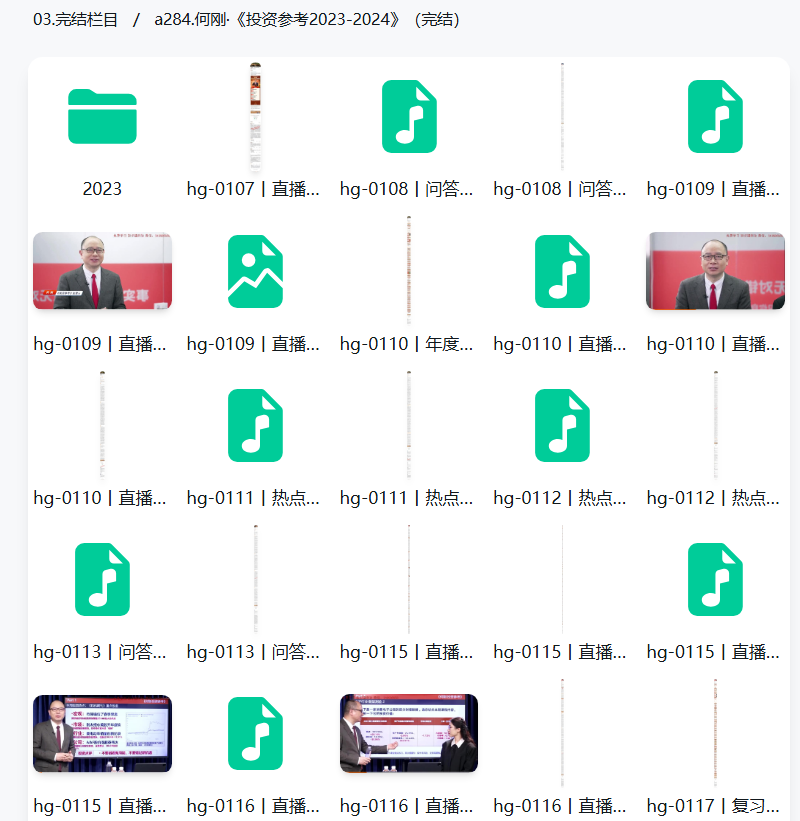Open the hg-0110 直播 video thumbnail
This screenshot has width=800, height=821.
pyautogui.click(x=715, y=271)
